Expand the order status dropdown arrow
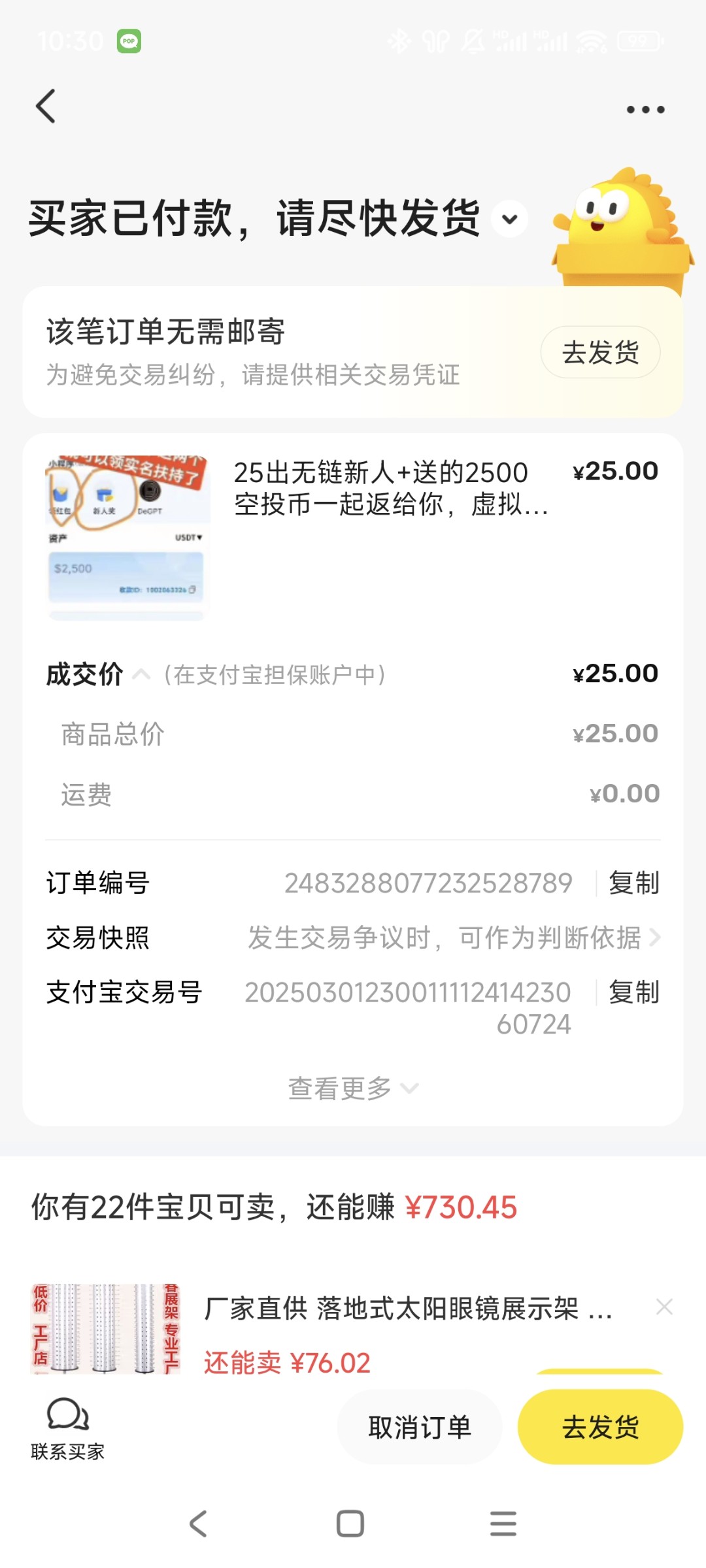Viewport: 706px width, 1568px height. 510,219
